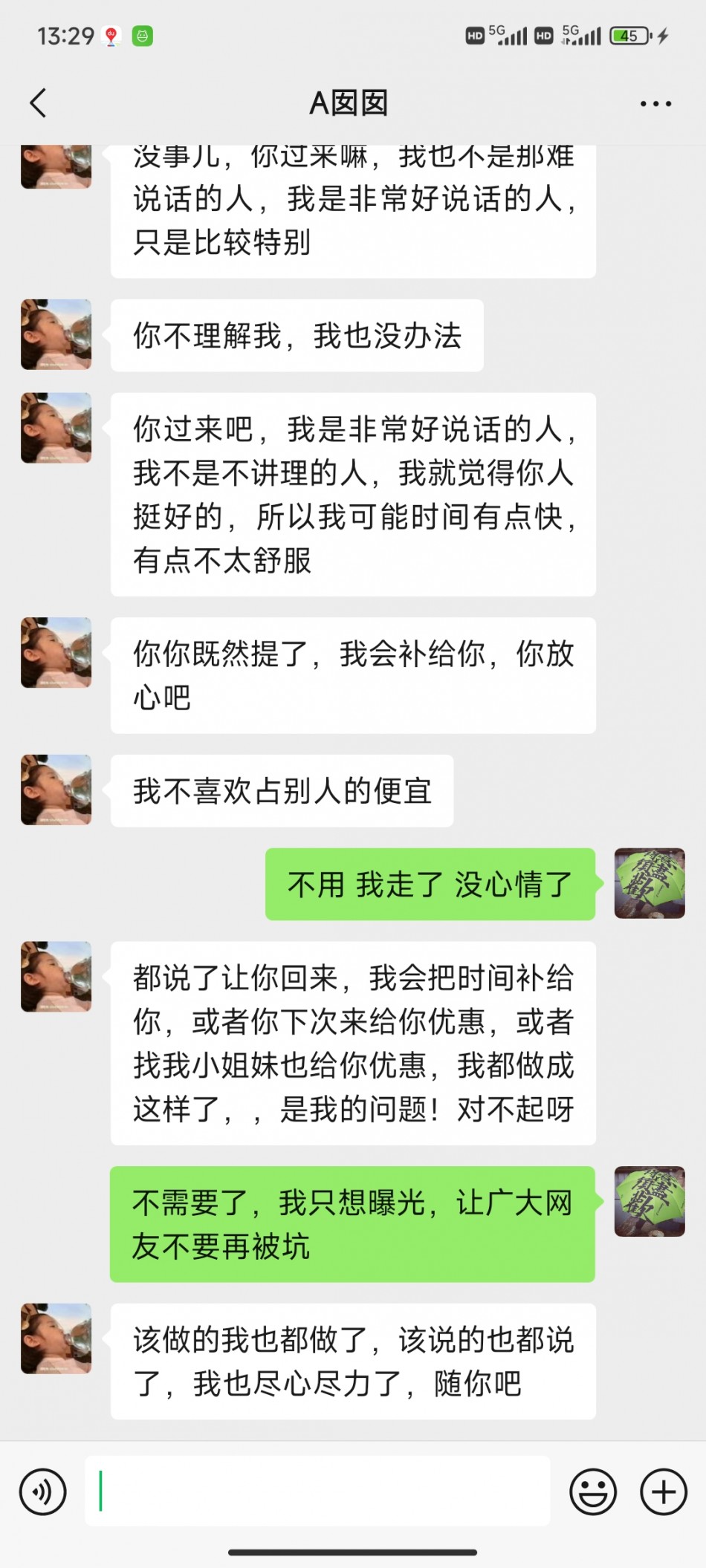
Task: Open the chat info overflow menu
Action: [x=655, y=104]
